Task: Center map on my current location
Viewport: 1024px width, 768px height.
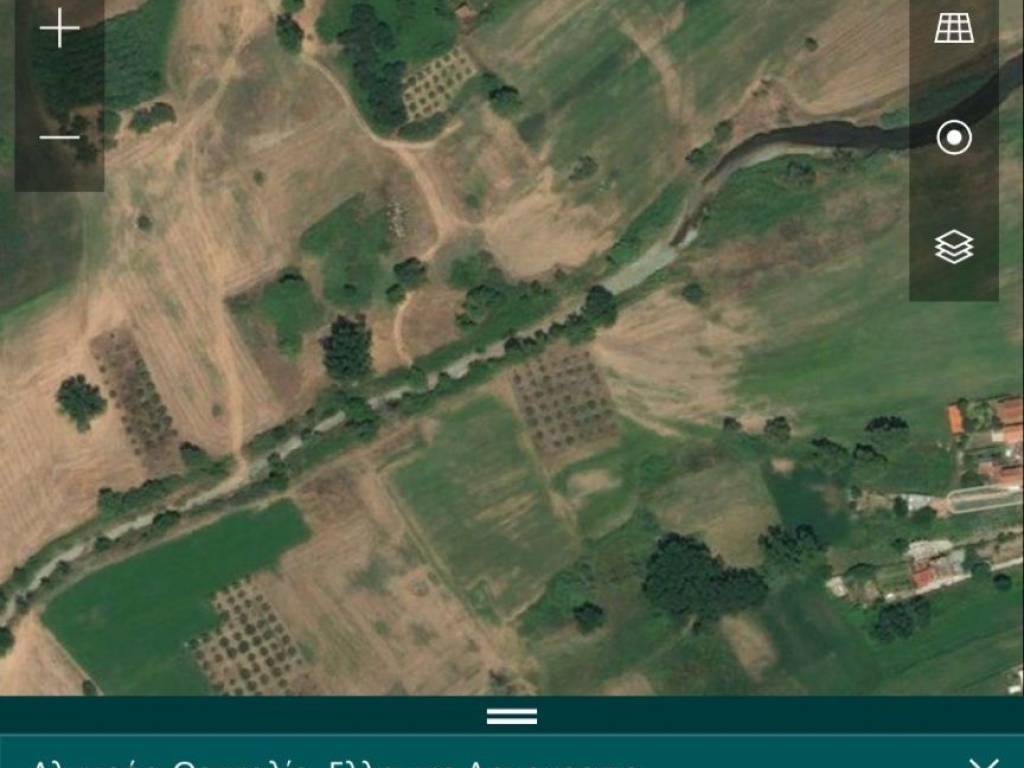Action: coord(953,138)
